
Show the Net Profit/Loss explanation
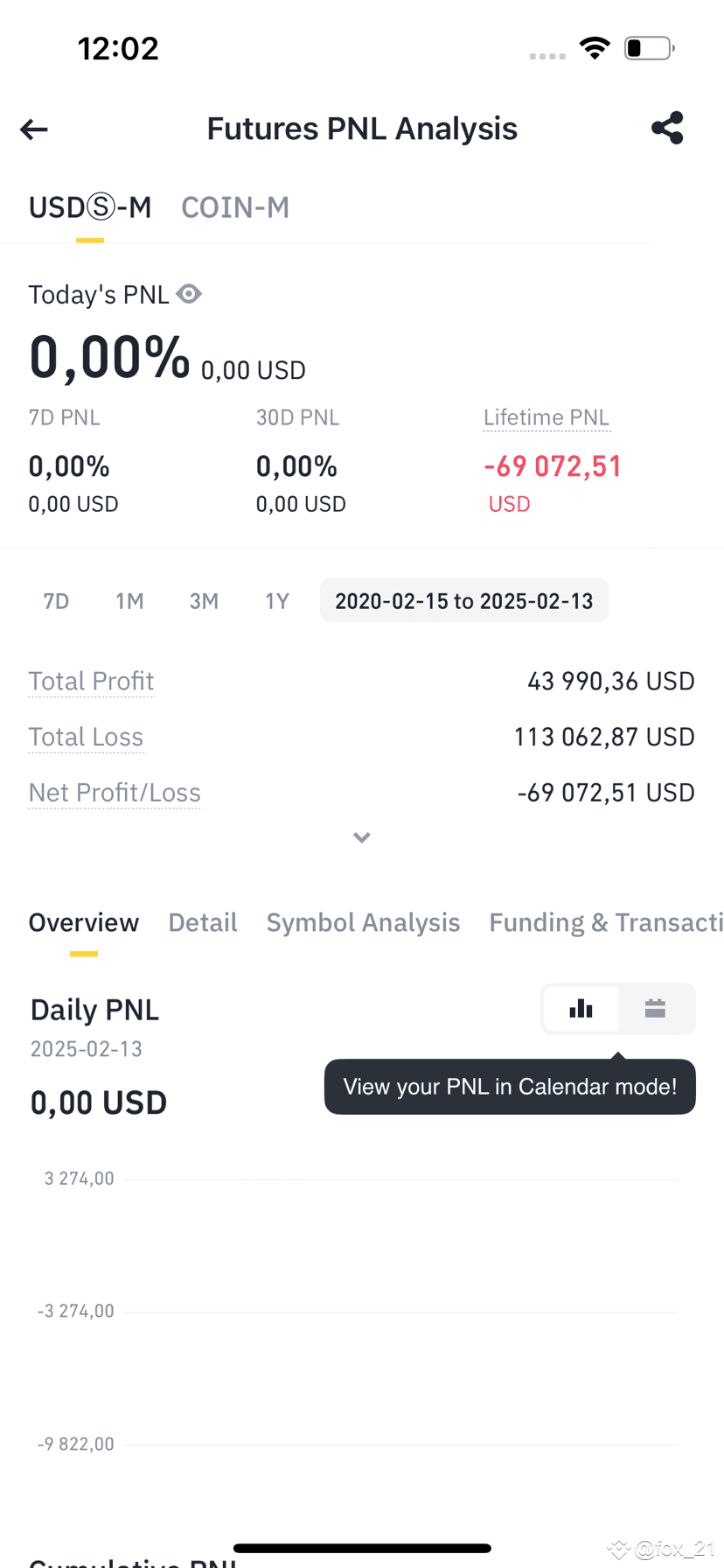tap(115, 793)
